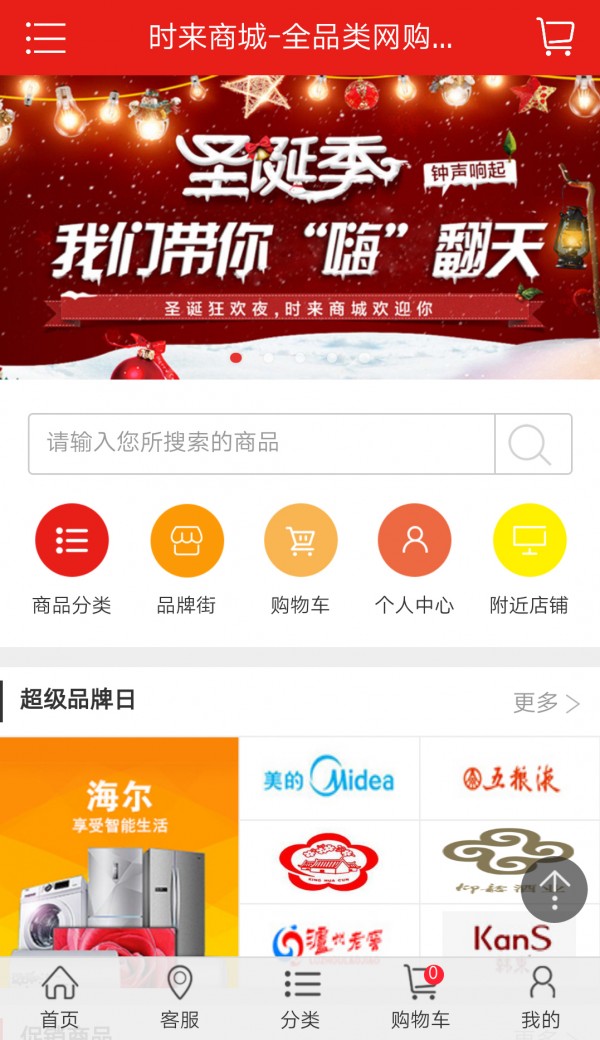
Task: Open the Christmas season promotional banner
Action: [300, 227]
